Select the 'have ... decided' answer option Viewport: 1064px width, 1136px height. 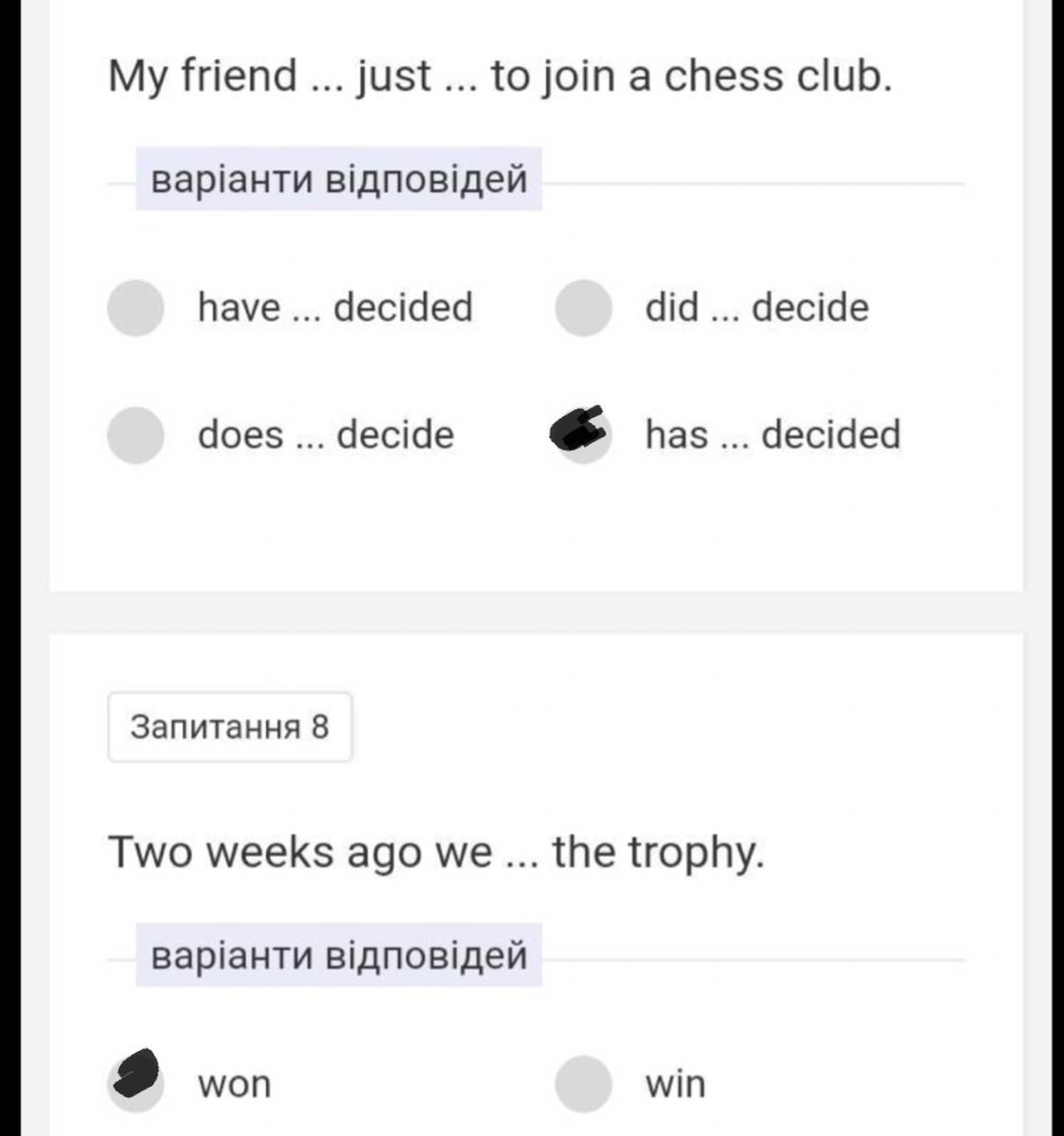(x=136, y=308)
